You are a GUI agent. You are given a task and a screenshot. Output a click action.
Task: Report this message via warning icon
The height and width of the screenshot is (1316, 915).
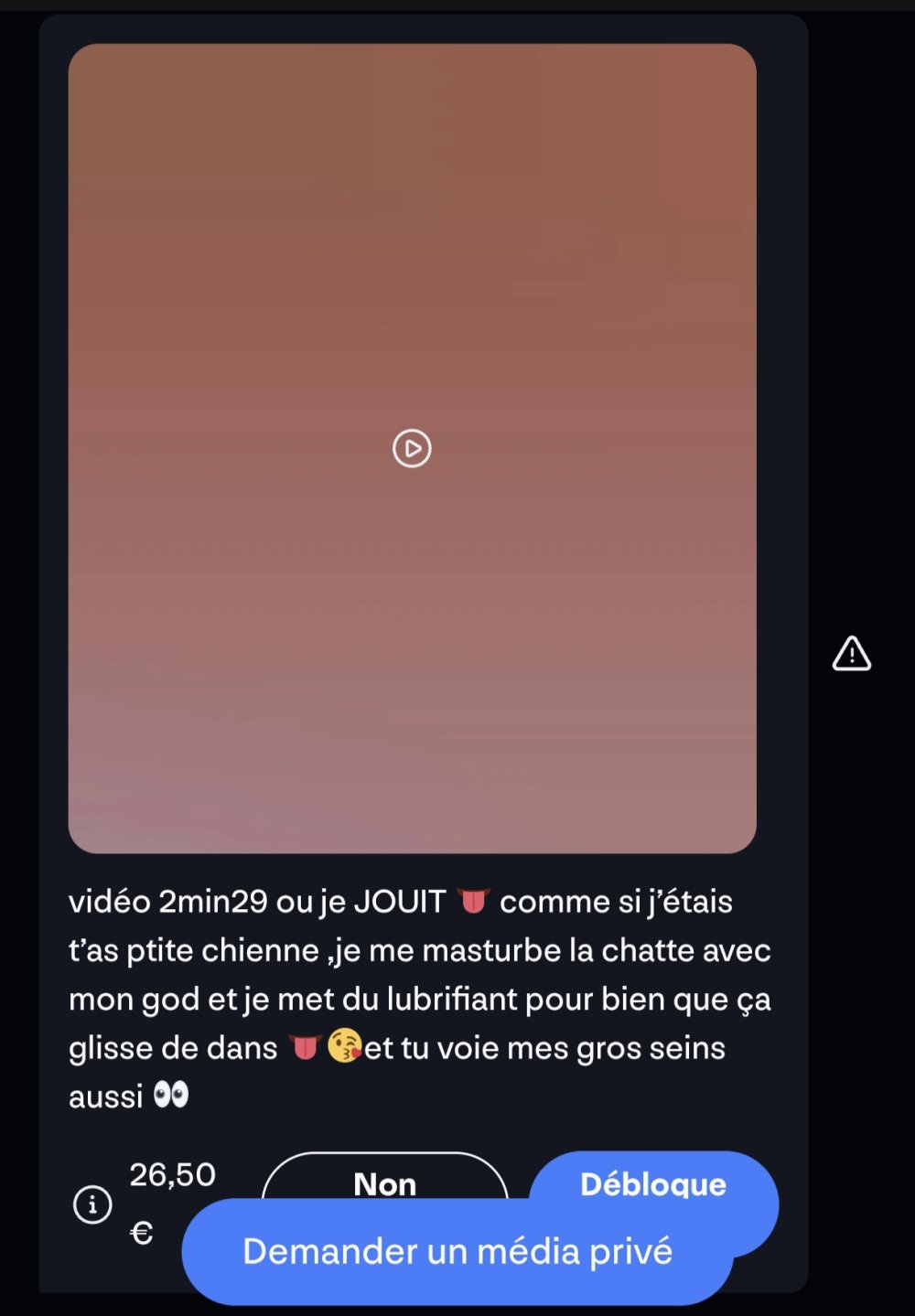tap(851, 654)
